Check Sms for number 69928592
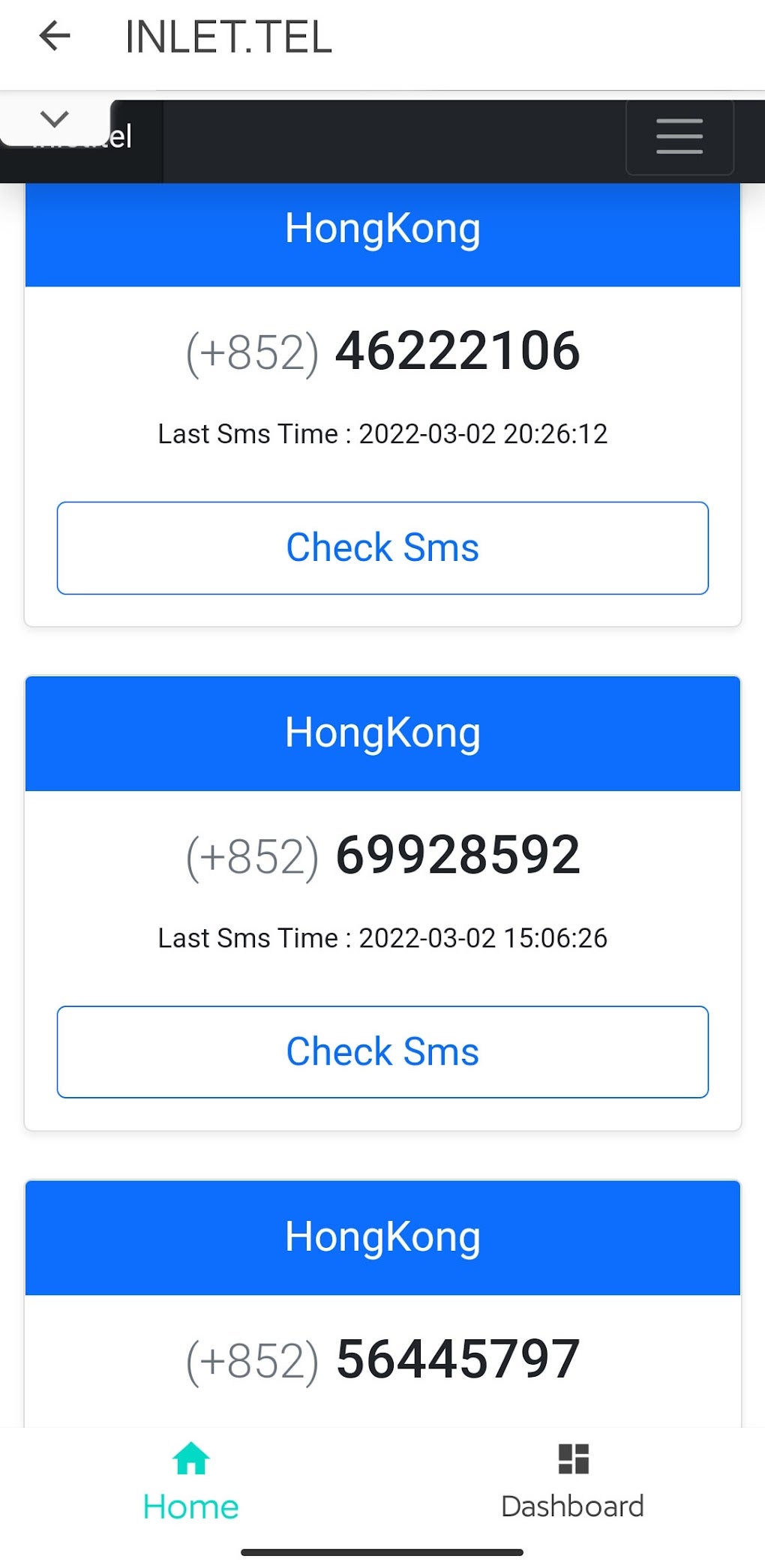The image size is (765, 1568). click(382, 1051)
